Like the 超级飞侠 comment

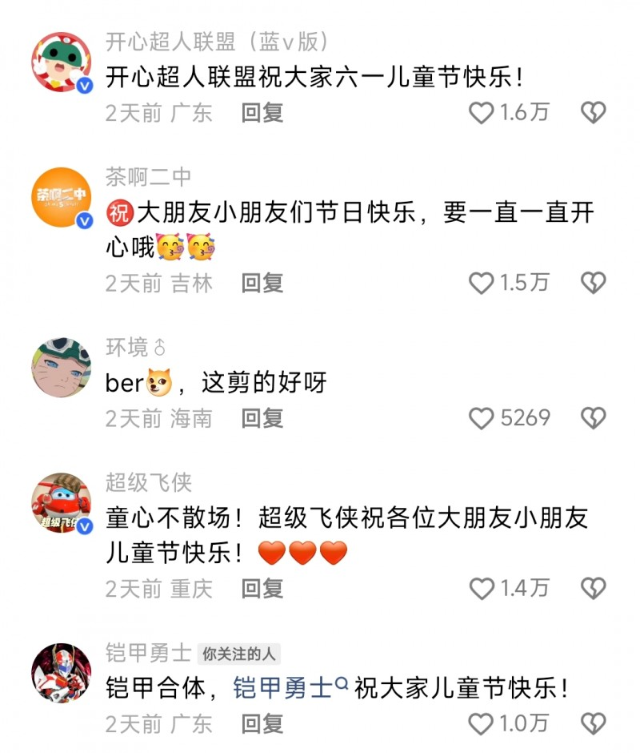(482, 588)
